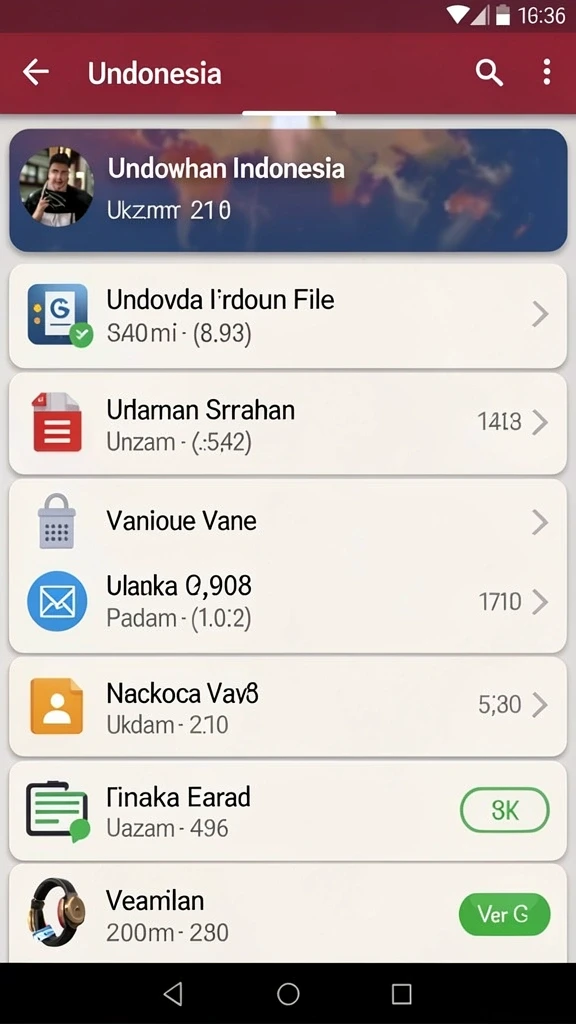This screenshot has width=576, height=1024.
Task: Open the Undowhan Indonesia profile card
Action: click(288, 190)
